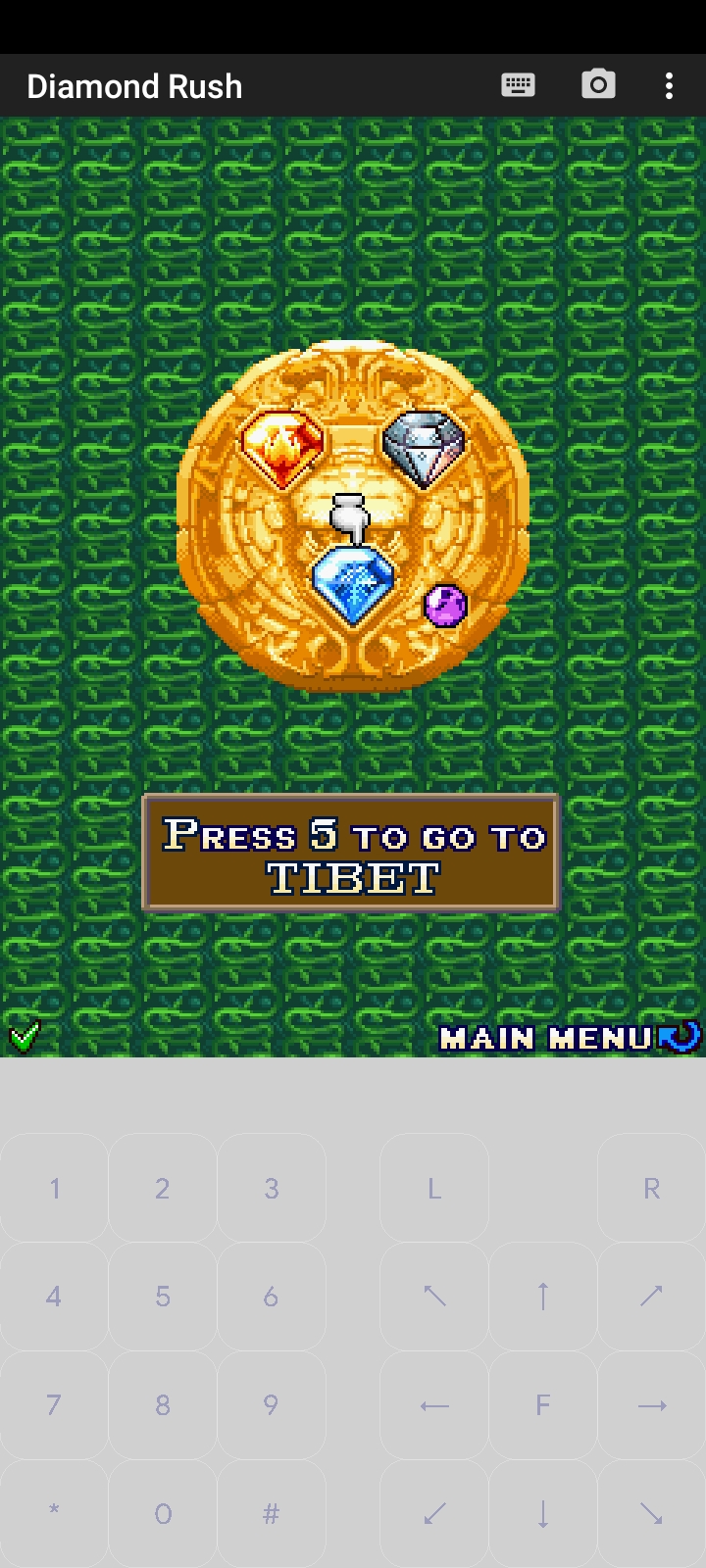Open the overflow menu
Image resolution: width=706 pixels, height=1568 pixels.
669,85
